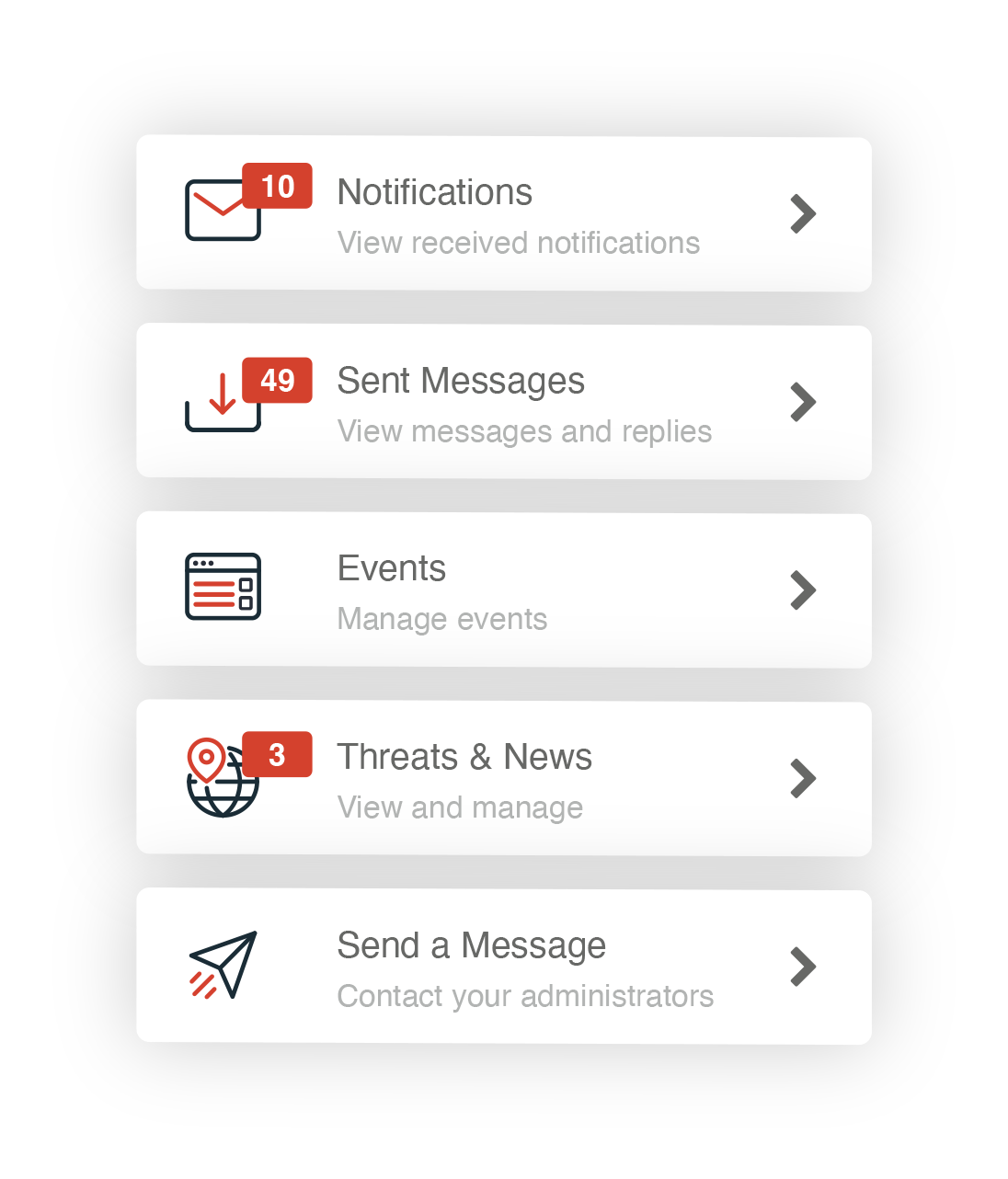Click the badge showing 49 unread messages
The width and height of the screenshot is (1008, 1179).
(276, 380)
